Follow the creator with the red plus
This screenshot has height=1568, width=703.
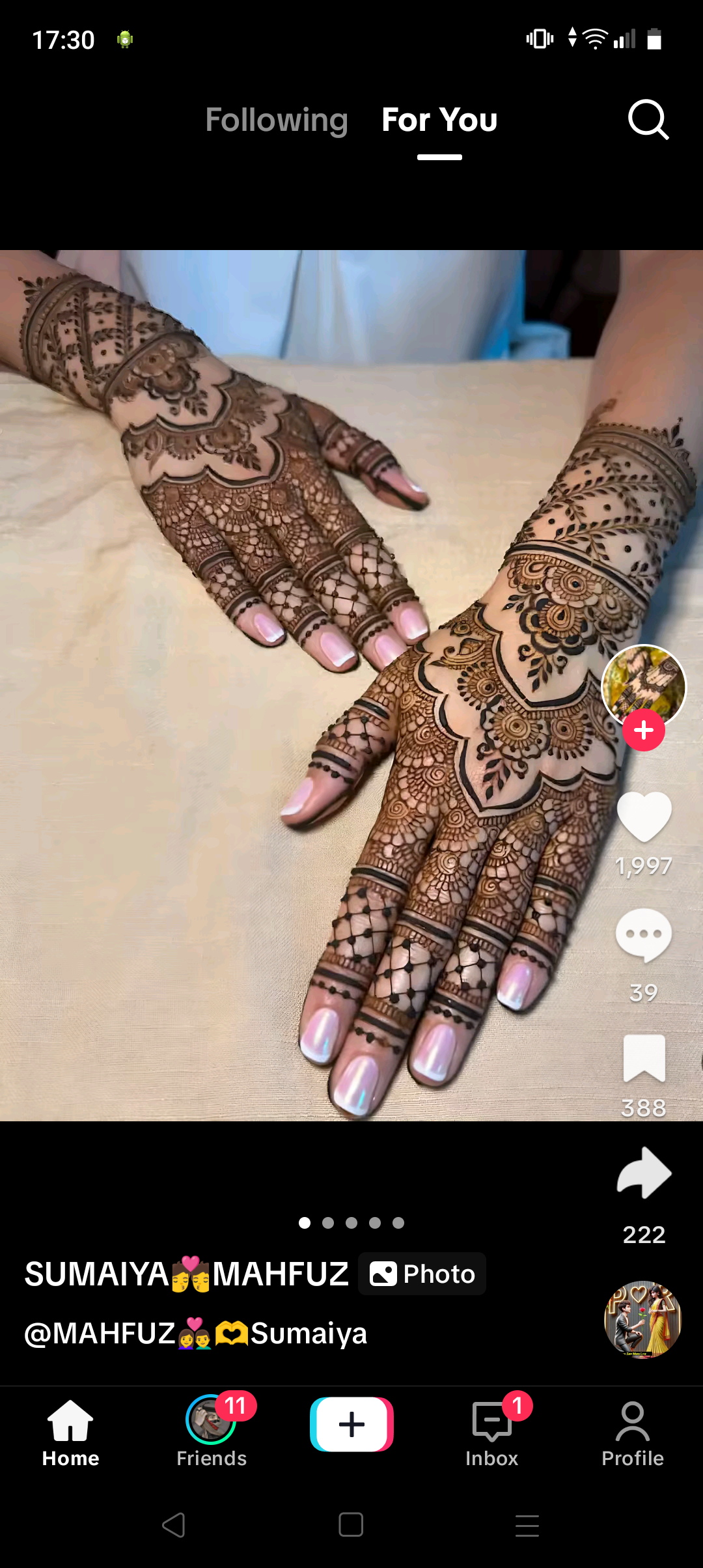coord(644,731)
